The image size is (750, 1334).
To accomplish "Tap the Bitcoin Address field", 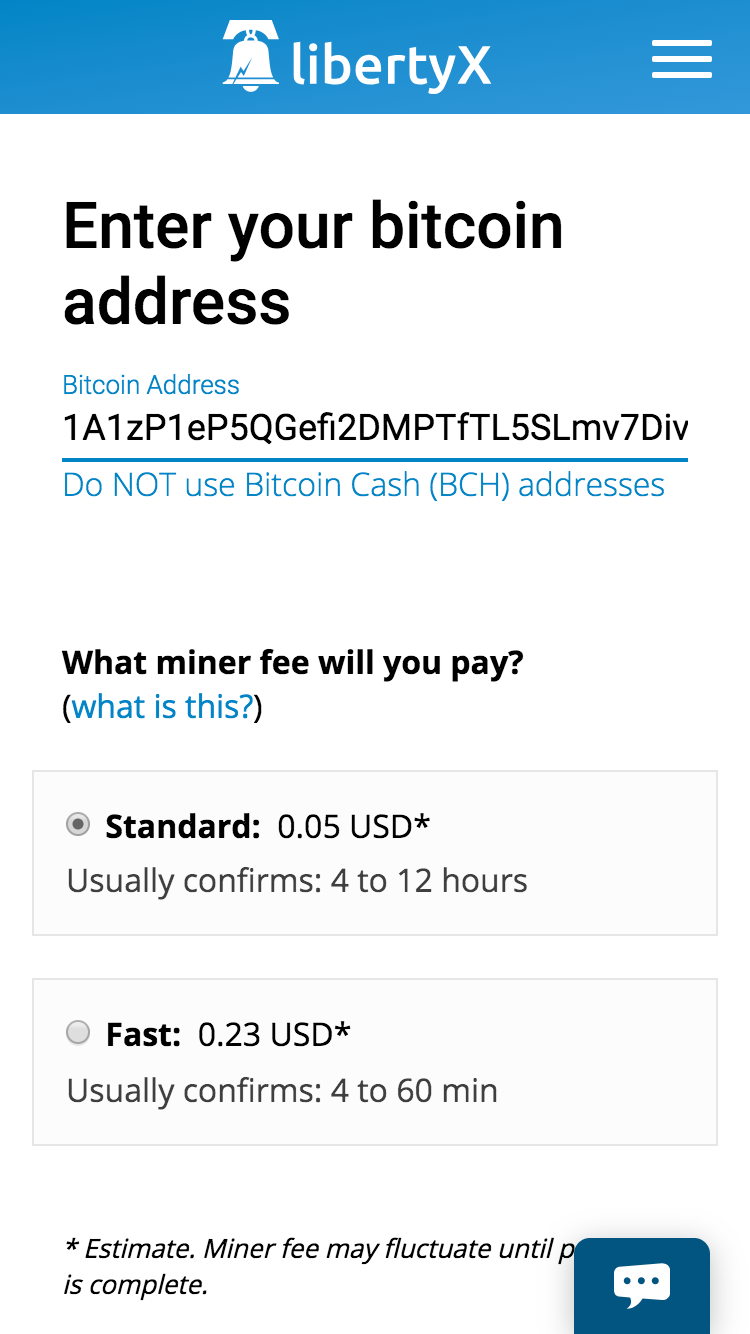I will (x=374, y=429).
